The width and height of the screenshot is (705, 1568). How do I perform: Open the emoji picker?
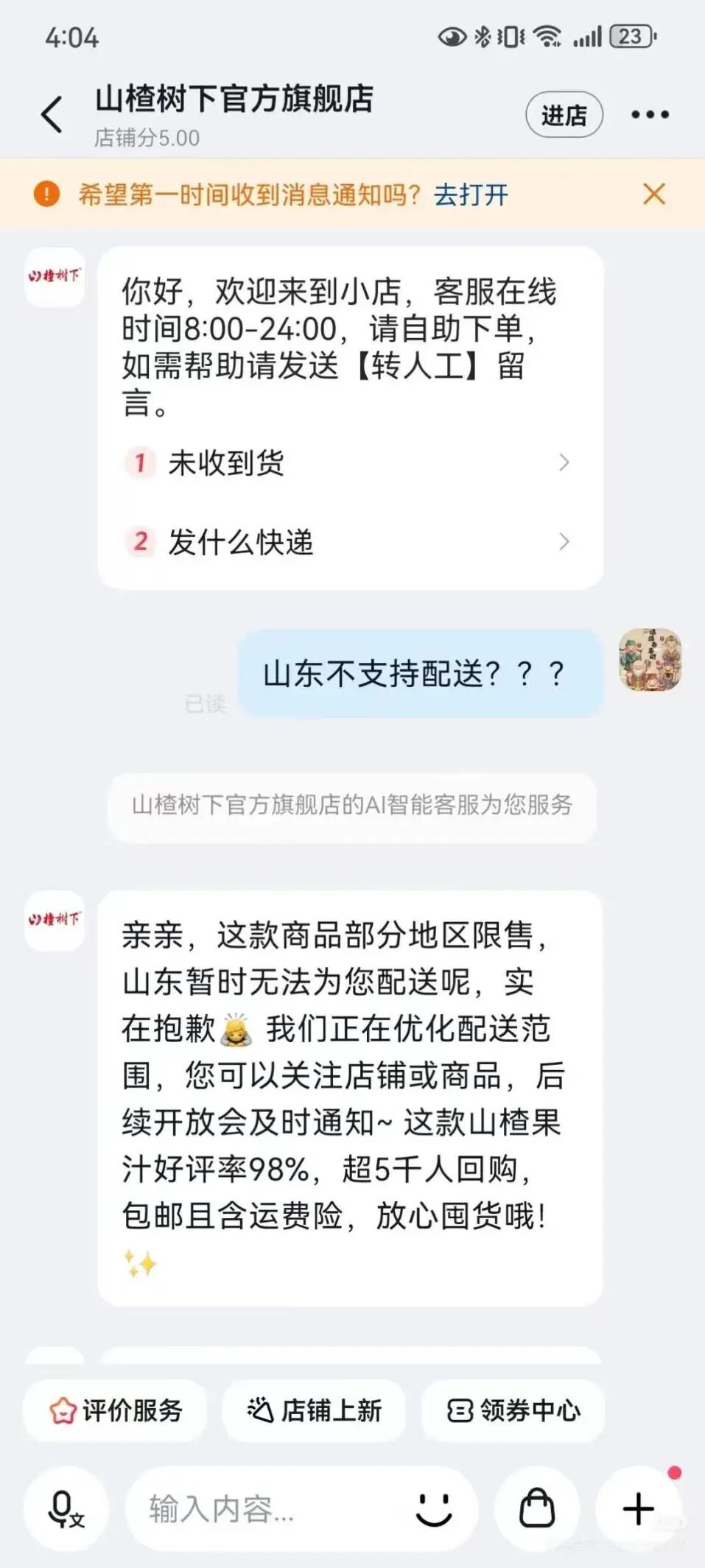434,1509
